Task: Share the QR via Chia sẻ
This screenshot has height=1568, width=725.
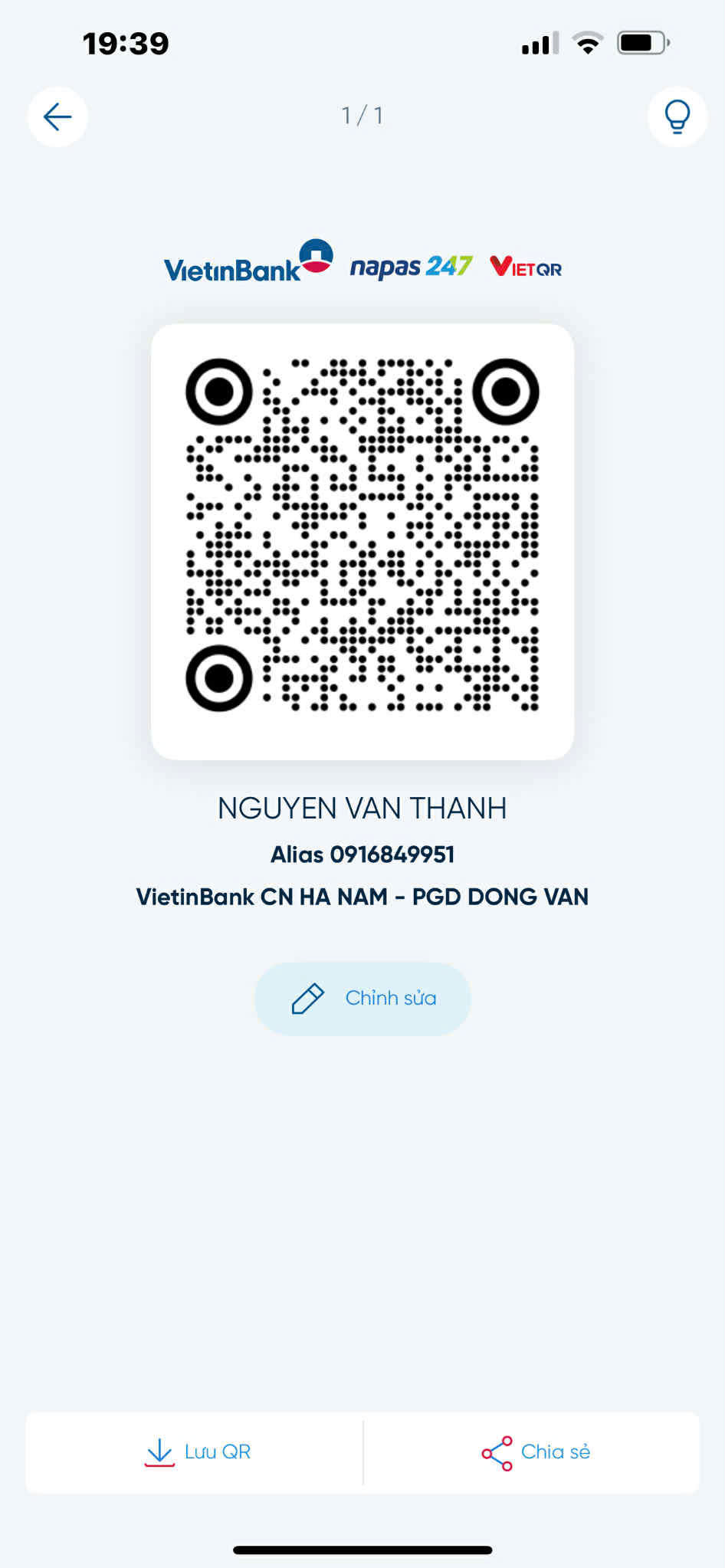Action: 536,1452
